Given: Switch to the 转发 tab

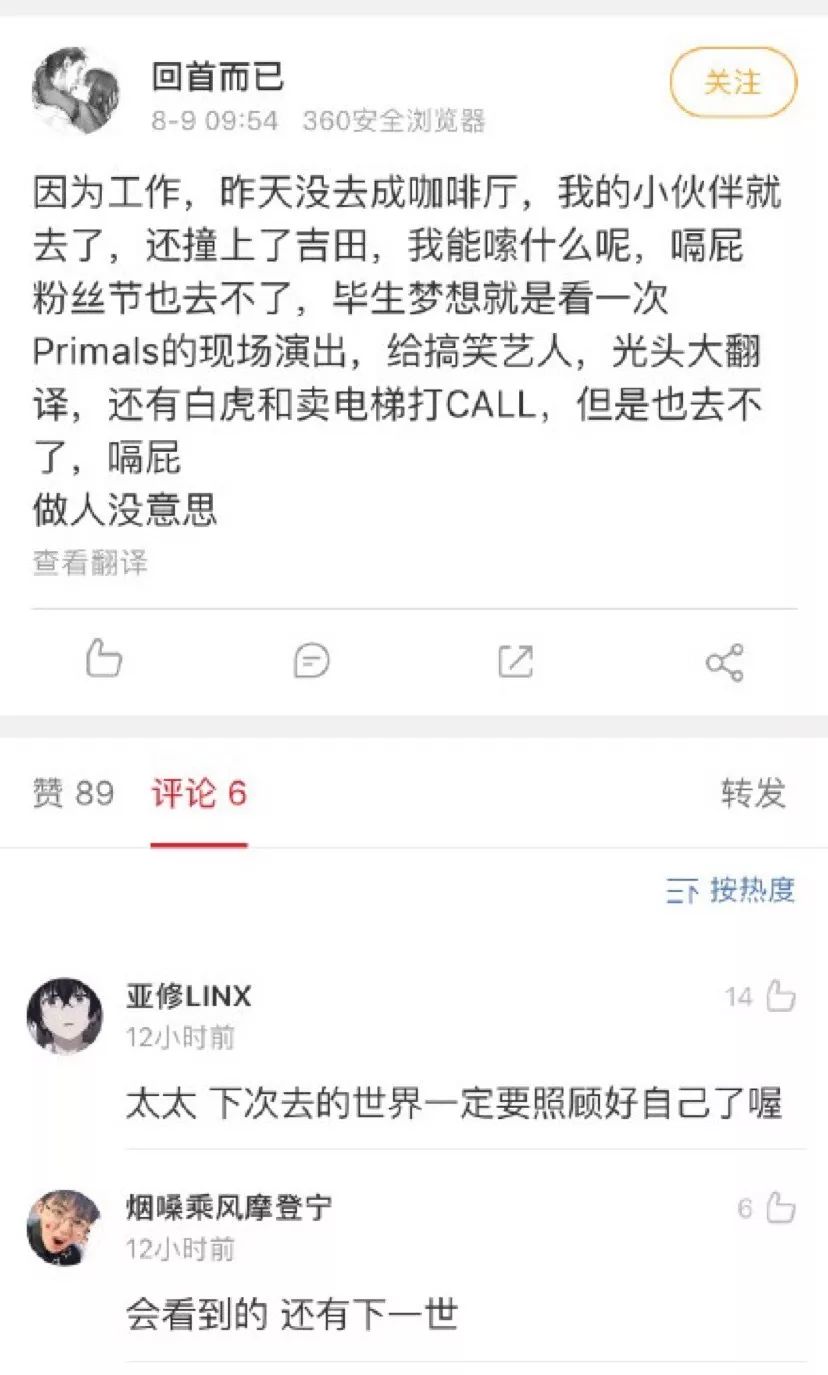Looking at the screenshot, I should tap(754, 794).
